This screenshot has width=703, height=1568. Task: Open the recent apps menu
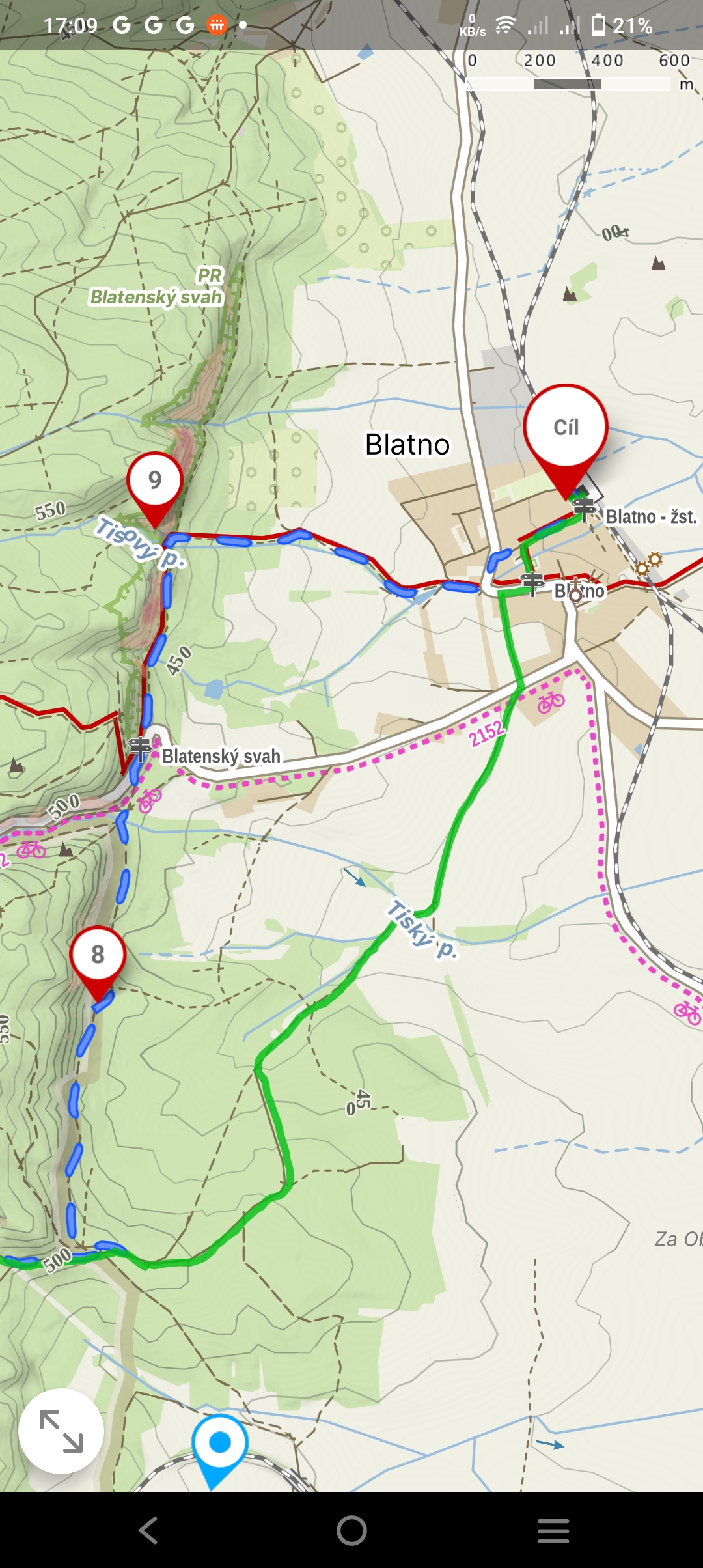point(553,1530)
